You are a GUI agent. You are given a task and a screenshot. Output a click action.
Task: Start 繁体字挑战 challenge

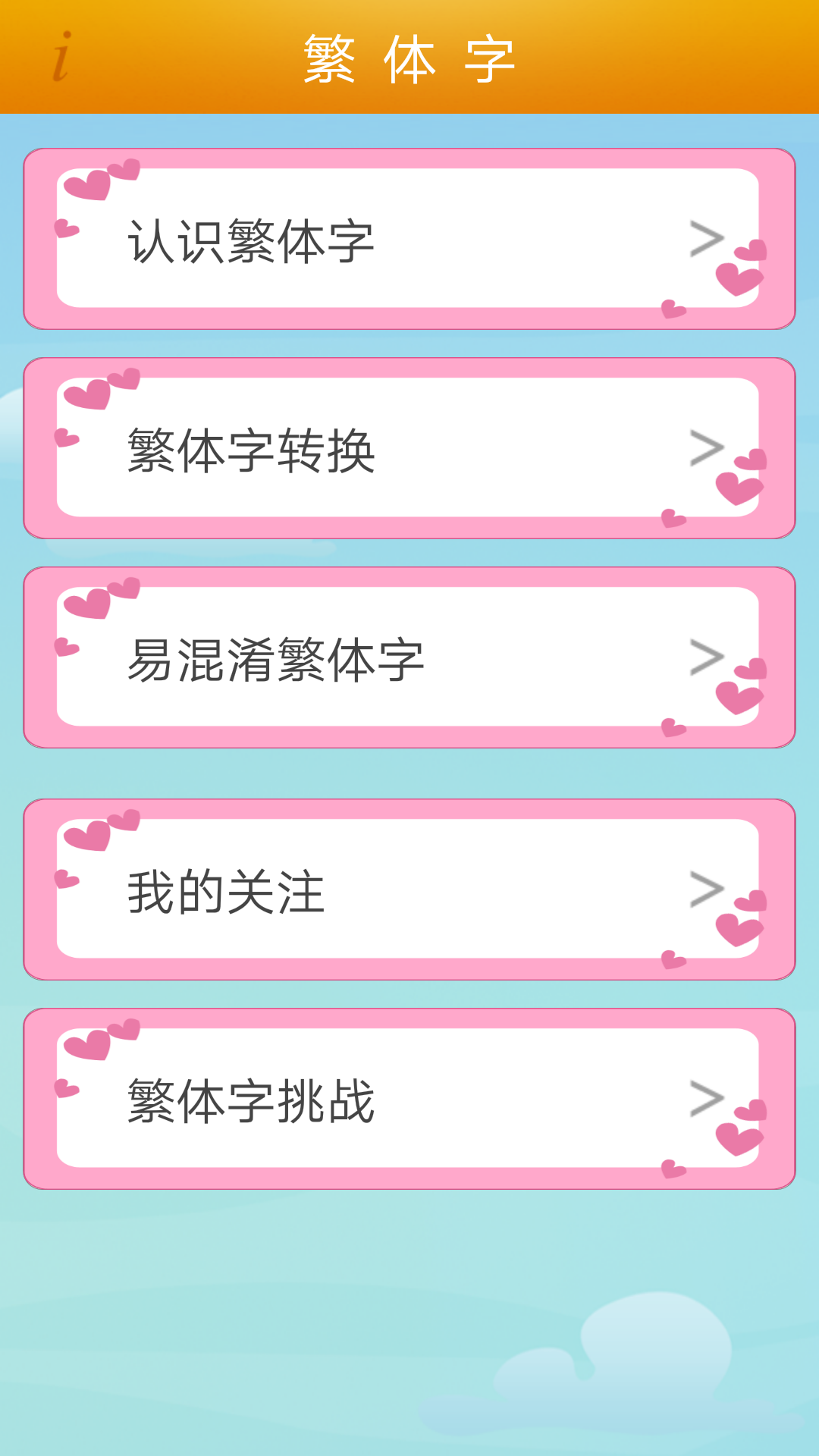point(409,1100)
